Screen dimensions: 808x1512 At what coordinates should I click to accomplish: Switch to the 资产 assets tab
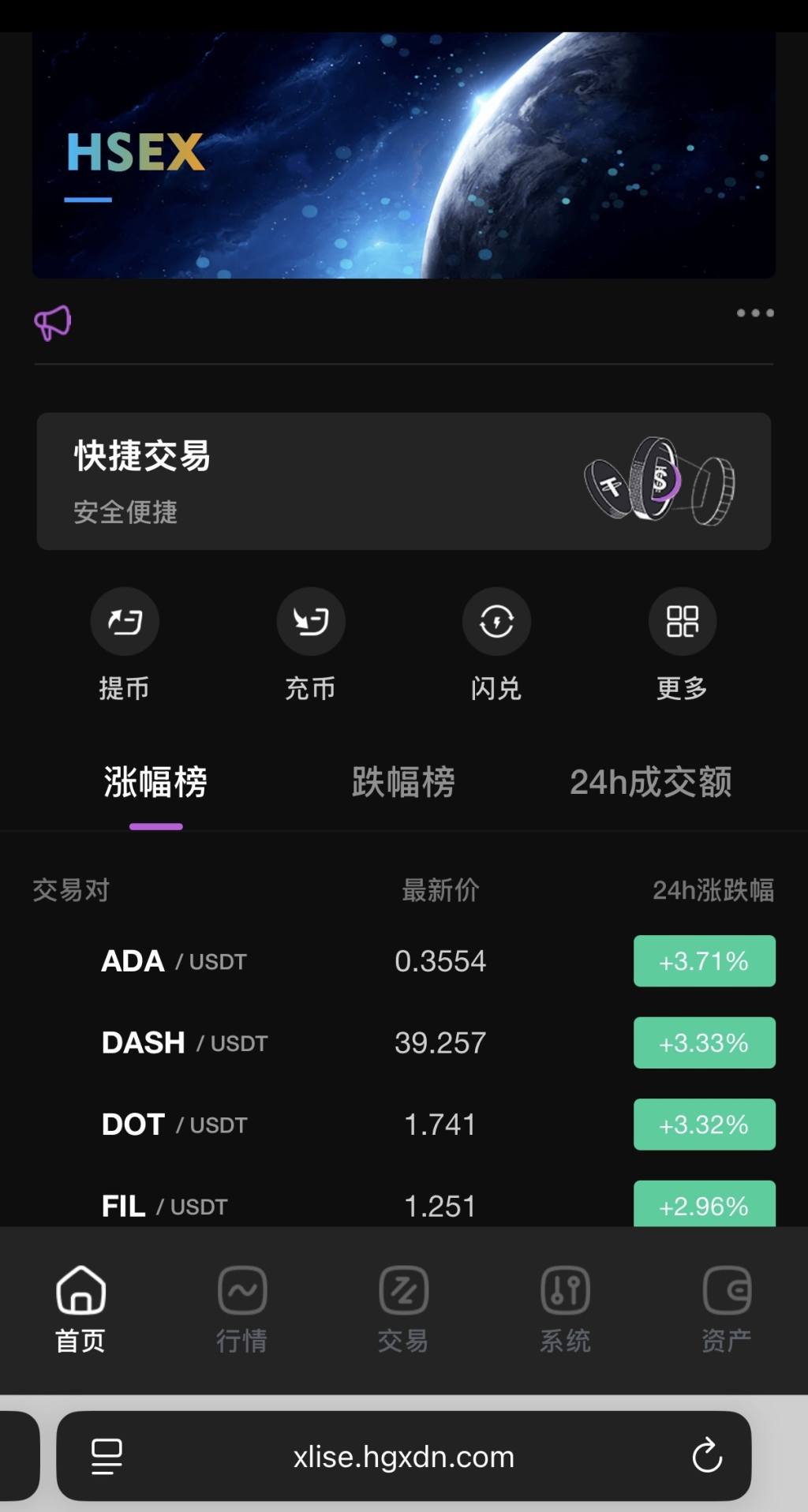727,1308
